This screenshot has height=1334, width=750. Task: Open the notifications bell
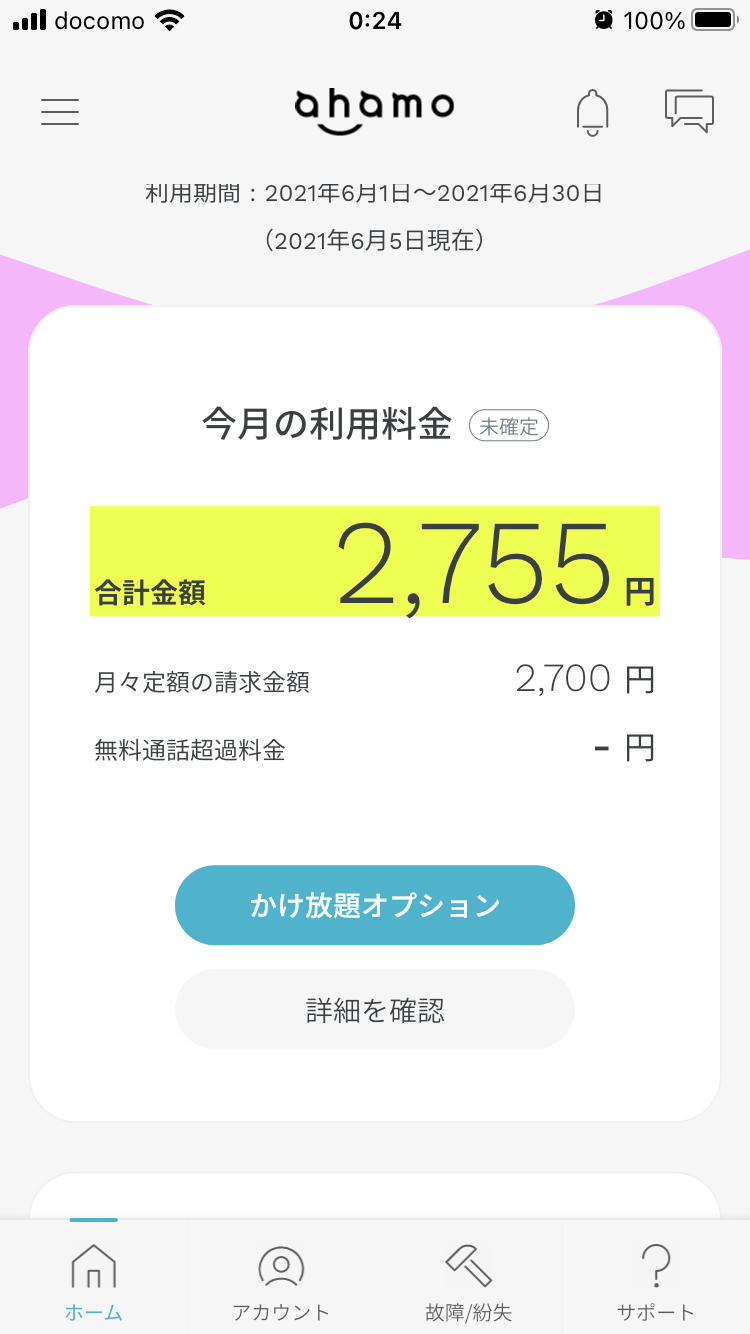[593, 112]
